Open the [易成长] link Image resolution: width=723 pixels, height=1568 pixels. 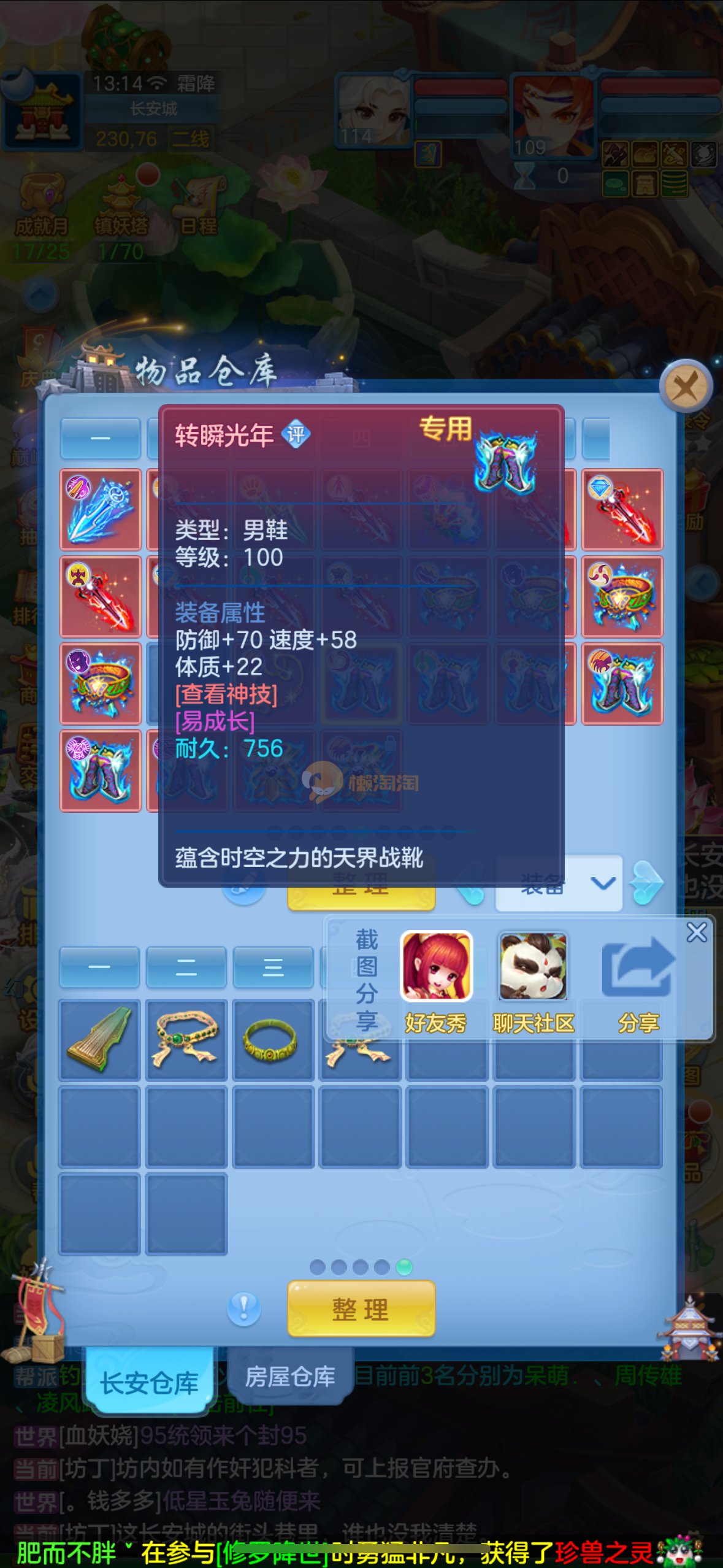215,721
